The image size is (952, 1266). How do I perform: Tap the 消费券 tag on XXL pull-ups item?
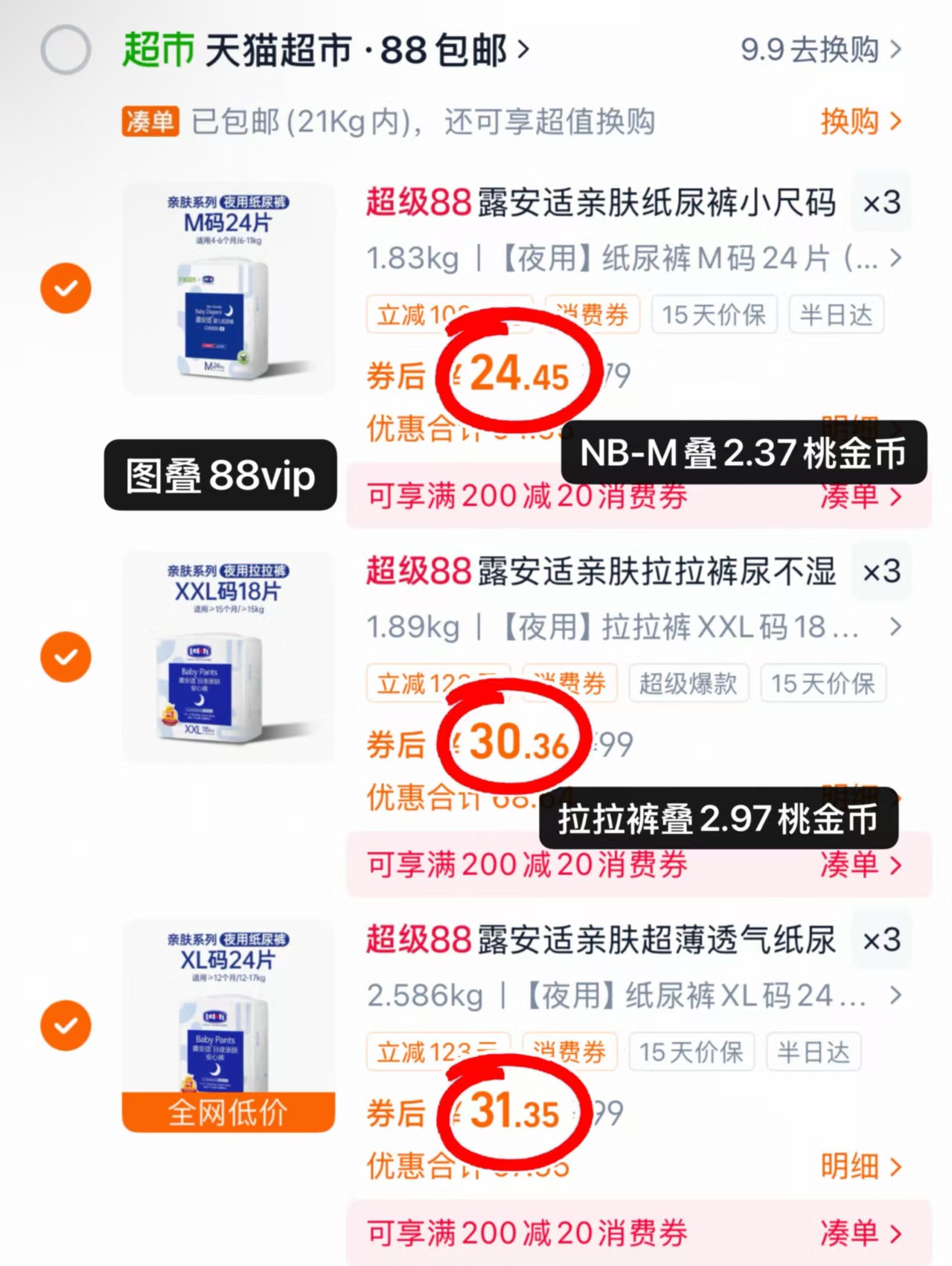(x=568, y=683)
